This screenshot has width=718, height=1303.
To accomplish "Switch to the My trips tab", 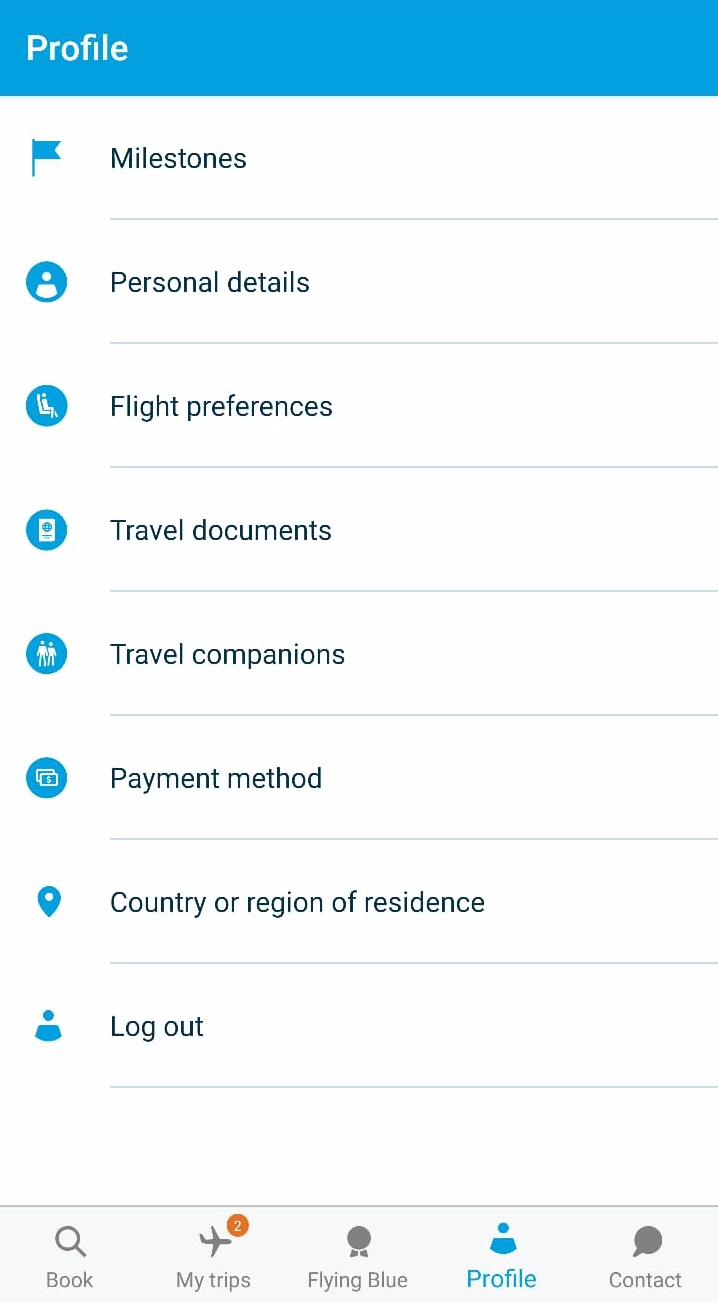I will (x=214, y=1256).
